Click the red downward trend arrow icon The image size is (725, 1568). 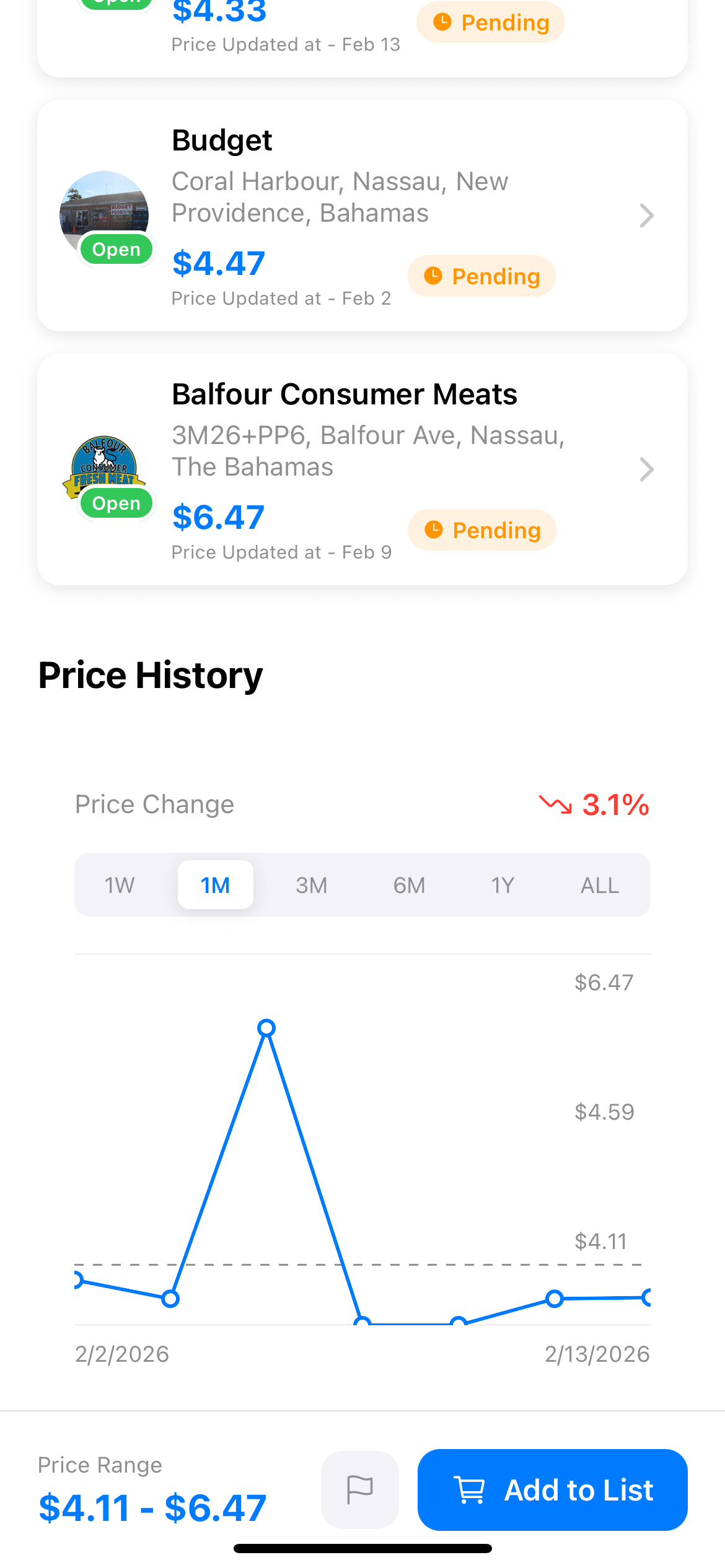click(x=556, y=805)
